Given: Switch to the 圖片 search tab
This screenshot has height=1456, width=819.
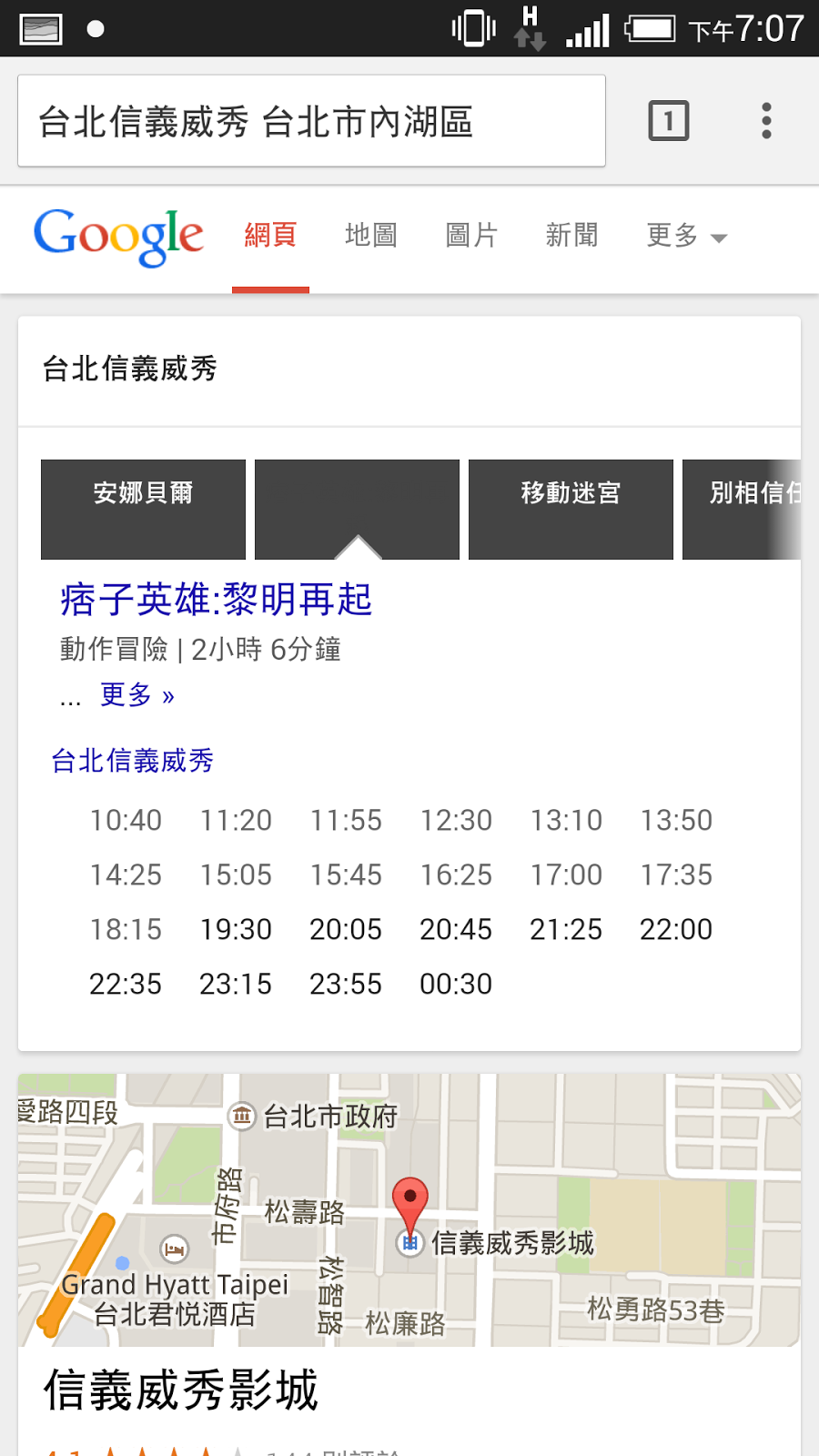Looking at the screenshot, I should [471, 236].
